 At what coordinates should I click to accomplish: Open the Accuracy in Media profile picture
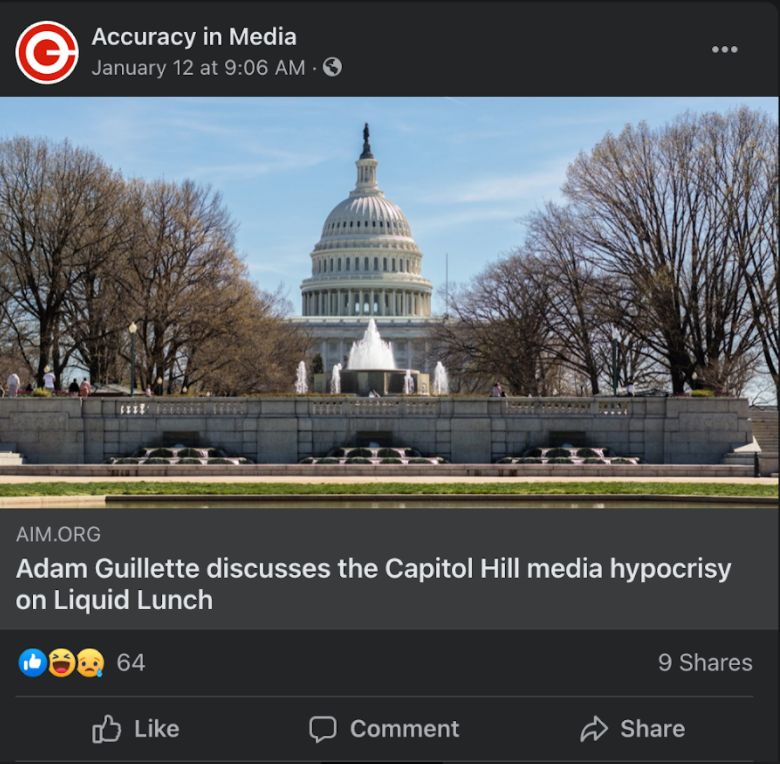coord(46,52)
